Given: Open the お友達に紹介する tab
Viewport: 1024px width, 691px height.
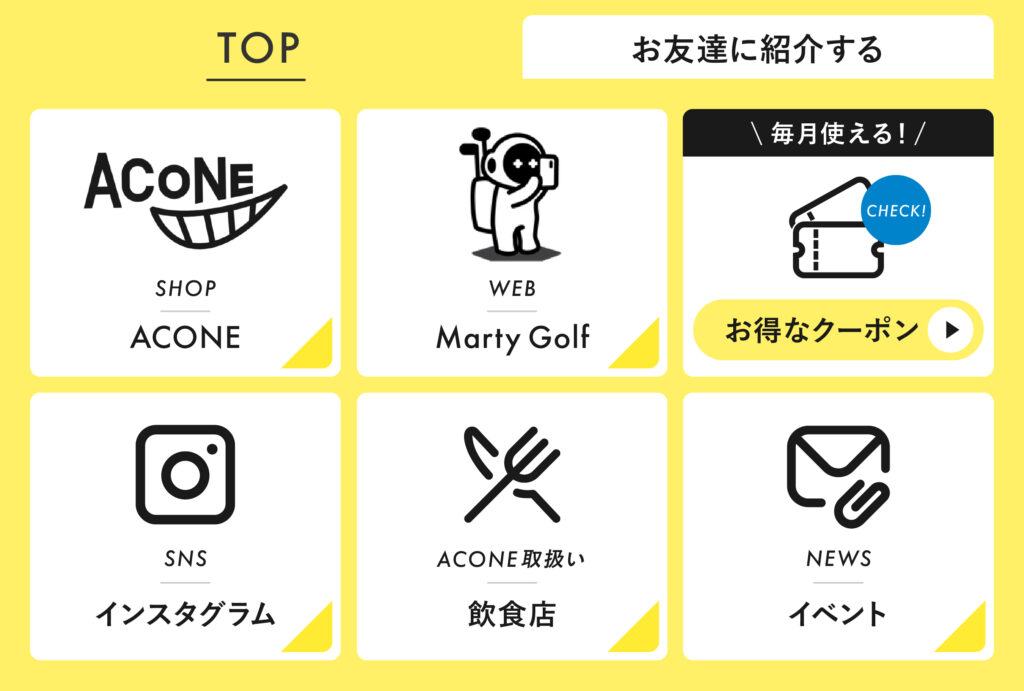Looking at the screenshot, I should [x=757, y=48].
